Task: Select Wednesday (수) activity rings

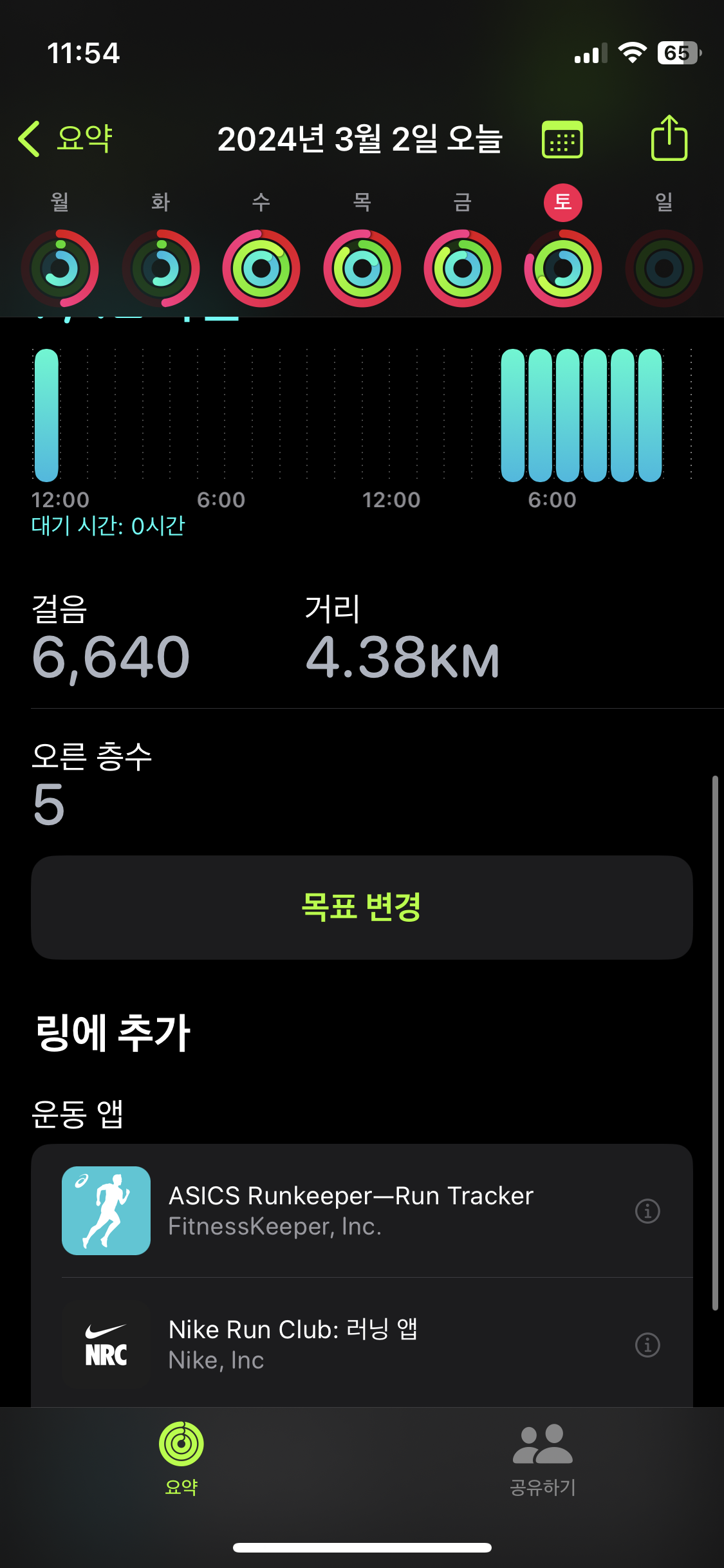Action: [261, 268]
